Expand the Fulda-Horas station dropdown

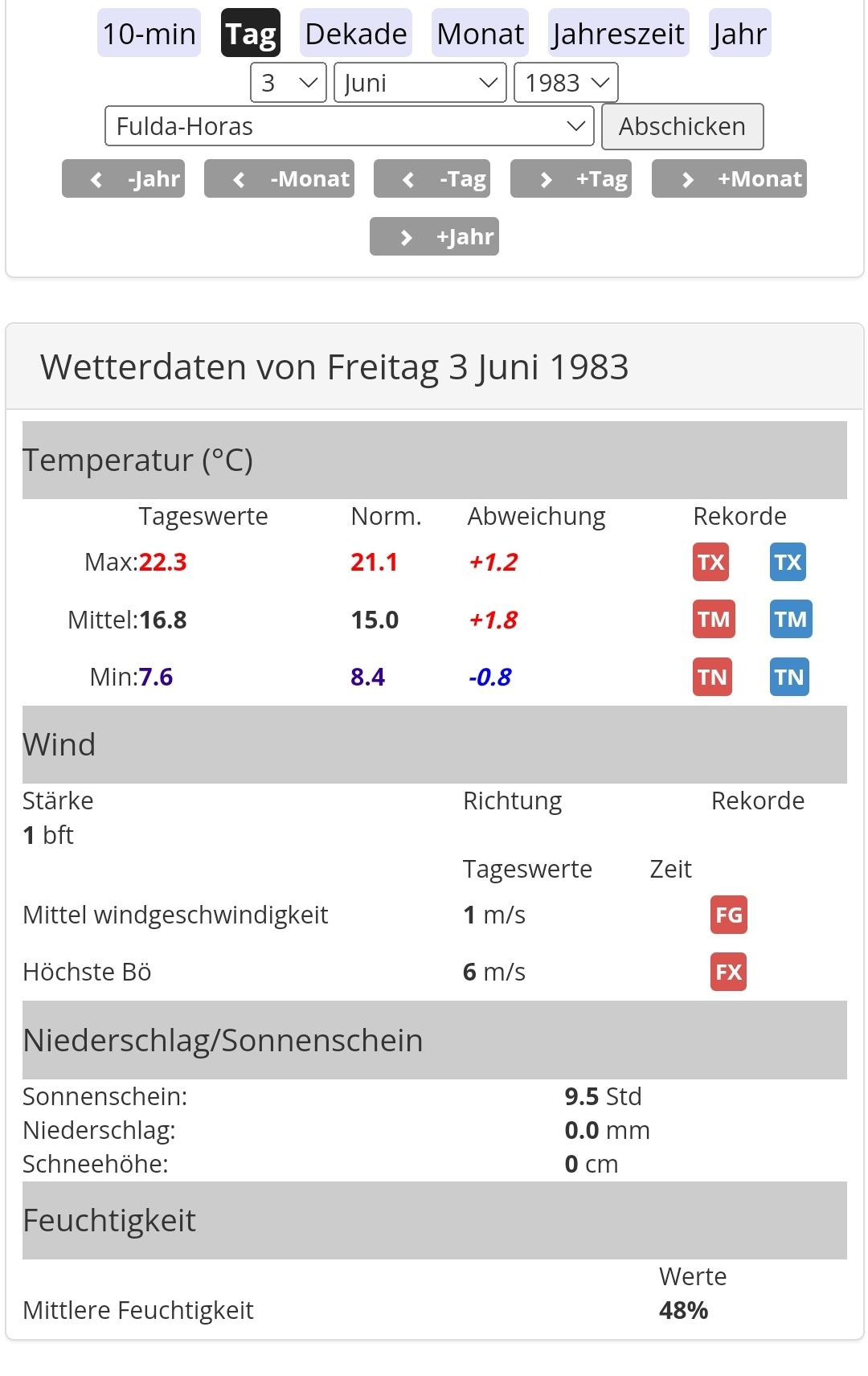click(349, 126)
